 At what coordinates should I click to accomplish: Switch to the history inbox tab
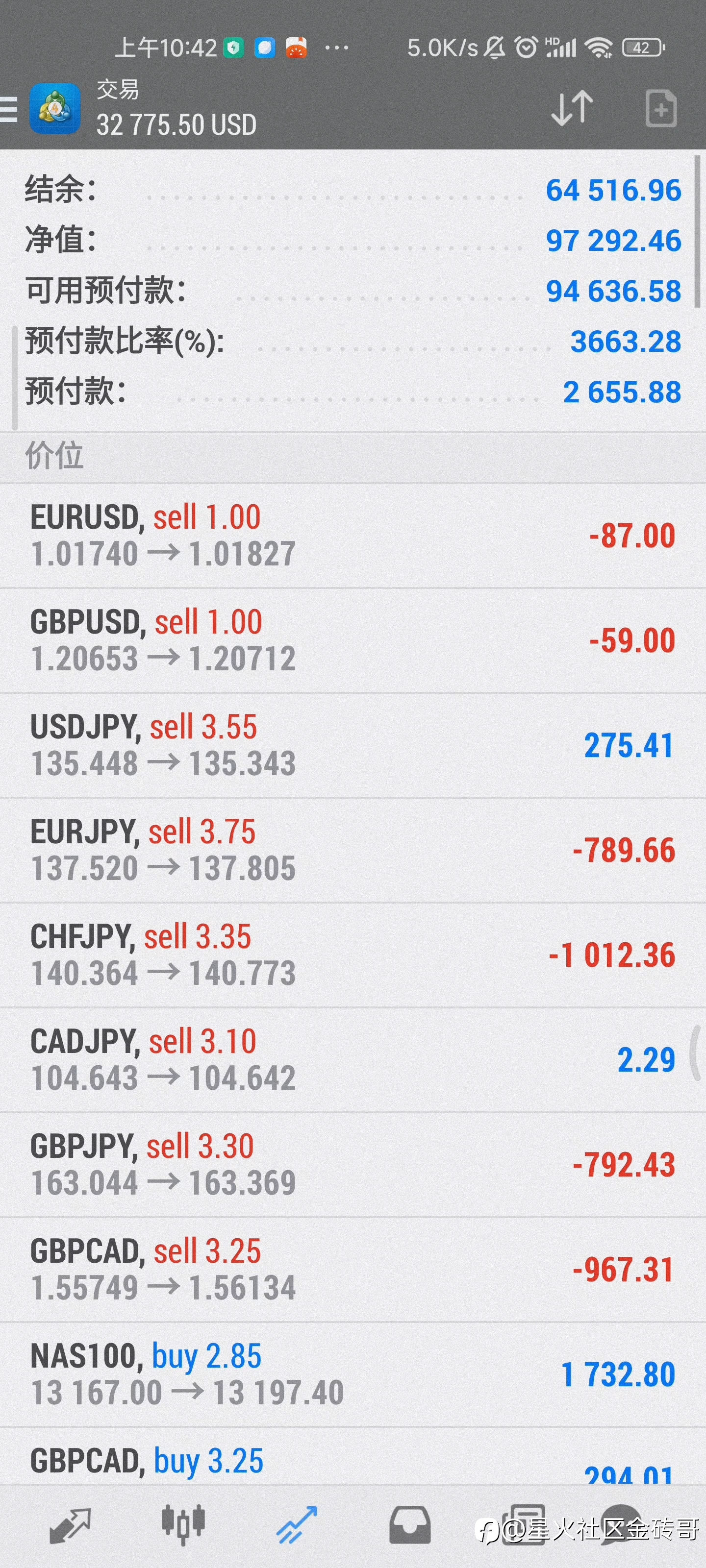[x=410, y=1525]
